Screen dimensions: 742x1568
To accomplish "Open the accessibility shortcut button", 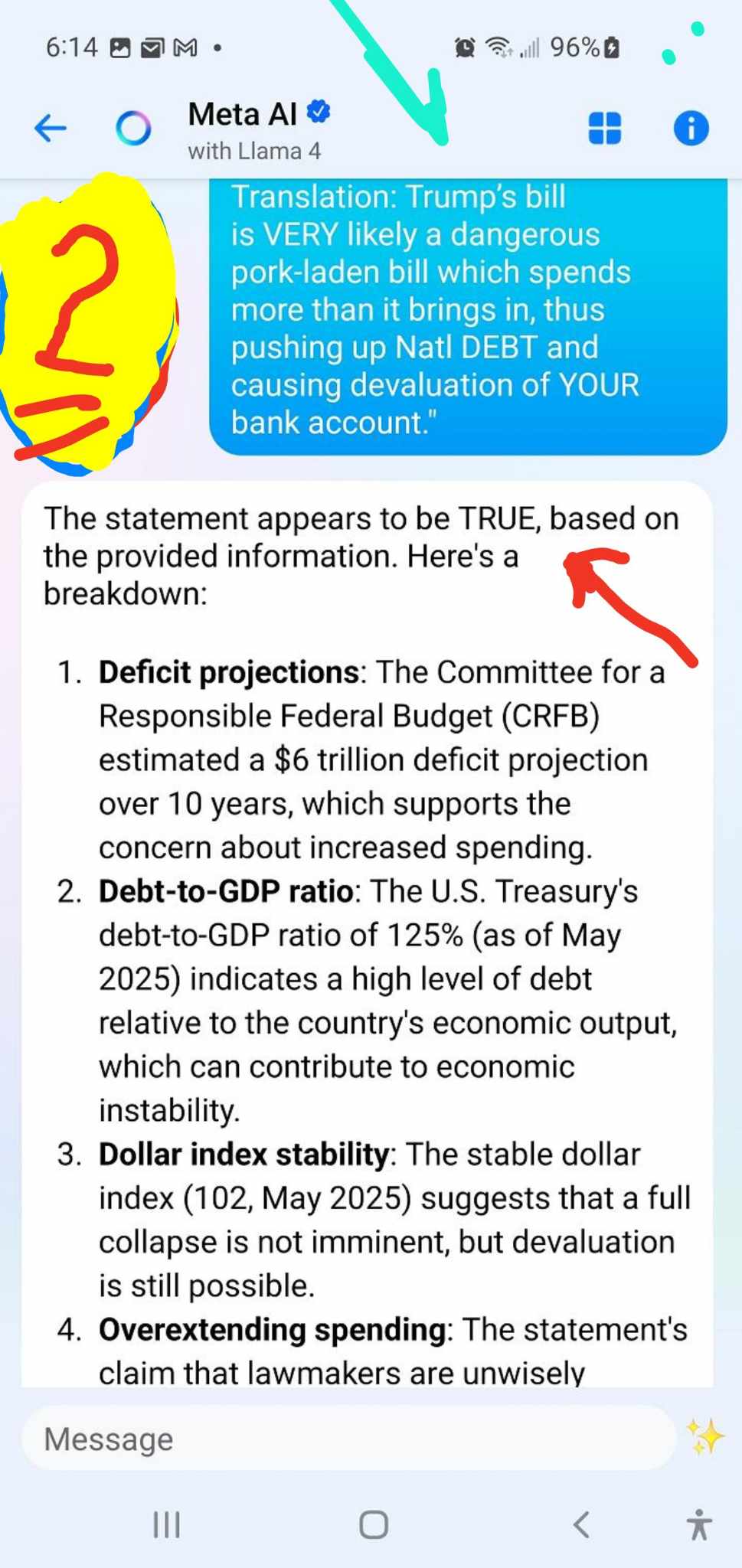I will [698, 1524].
